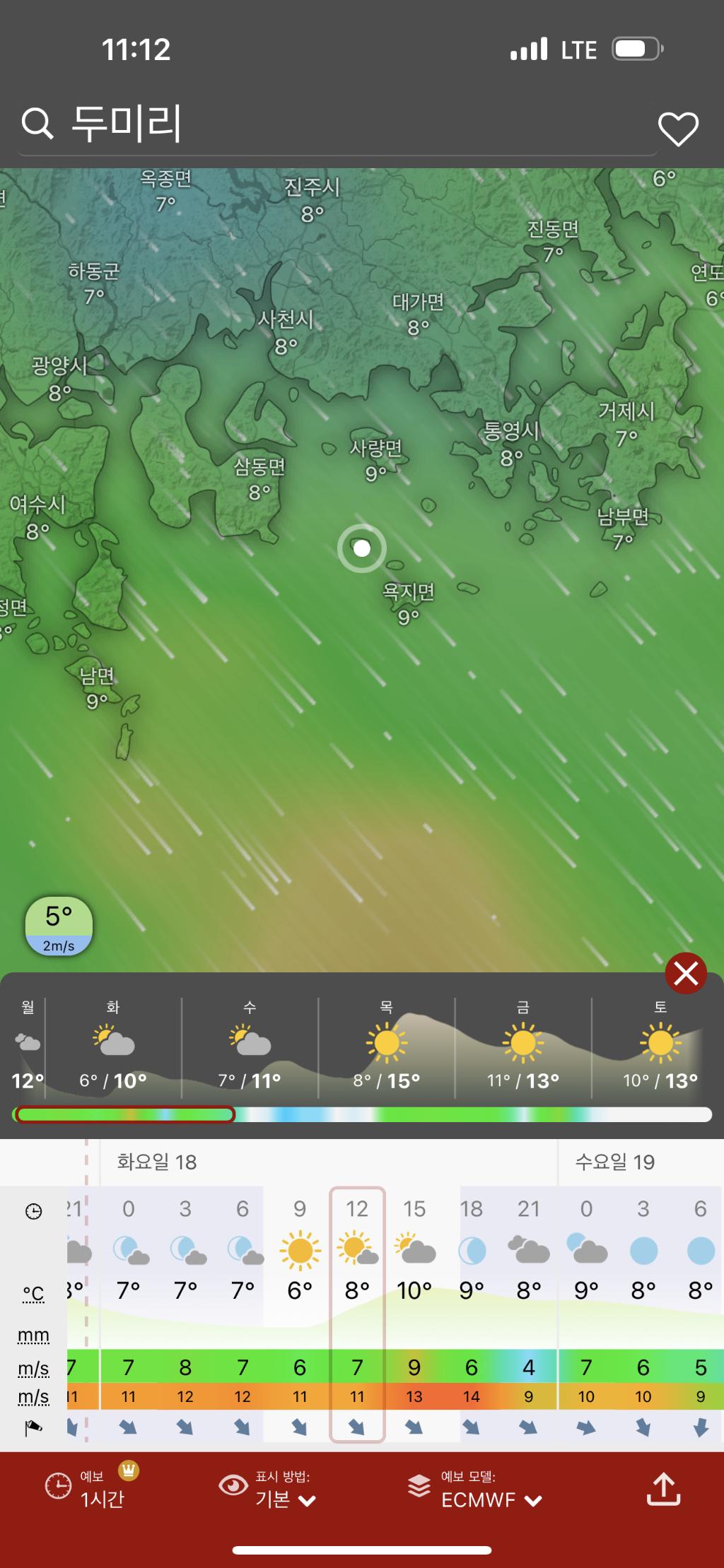Select the 화 (Tuesday) daily forecast

click(113, 1047)
